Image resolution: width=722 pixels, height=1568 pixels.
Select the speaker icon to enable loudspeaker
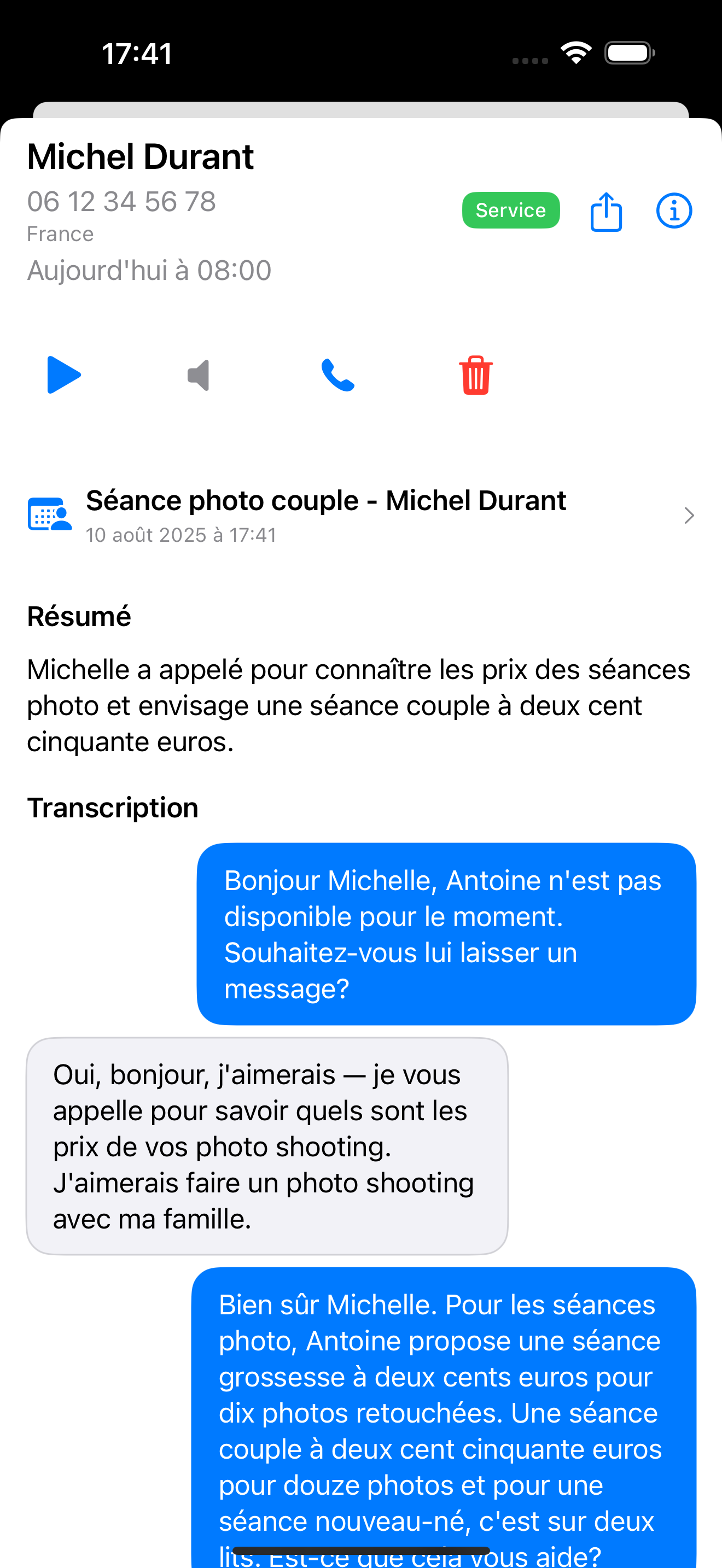(198, 375)
